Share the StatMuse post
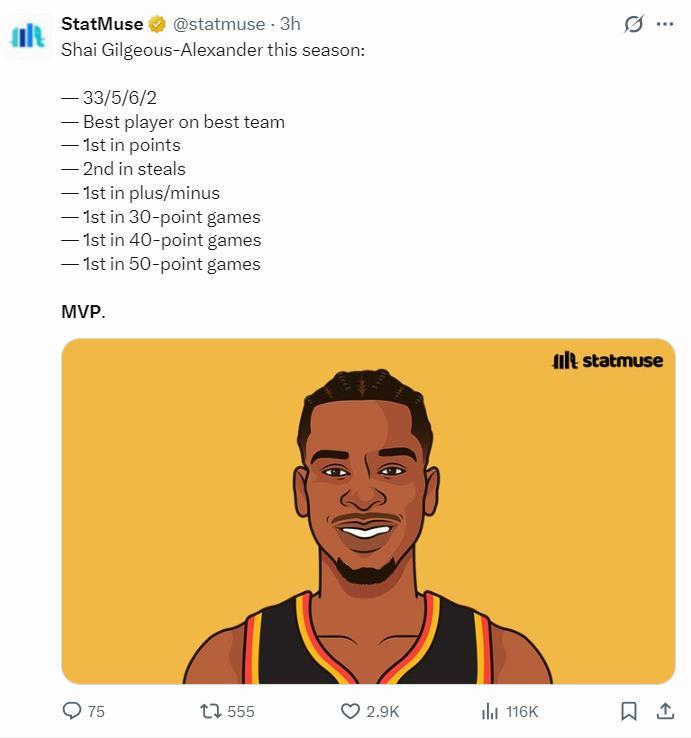This screenshot has width=691, height=738. (x=665, y=711)
